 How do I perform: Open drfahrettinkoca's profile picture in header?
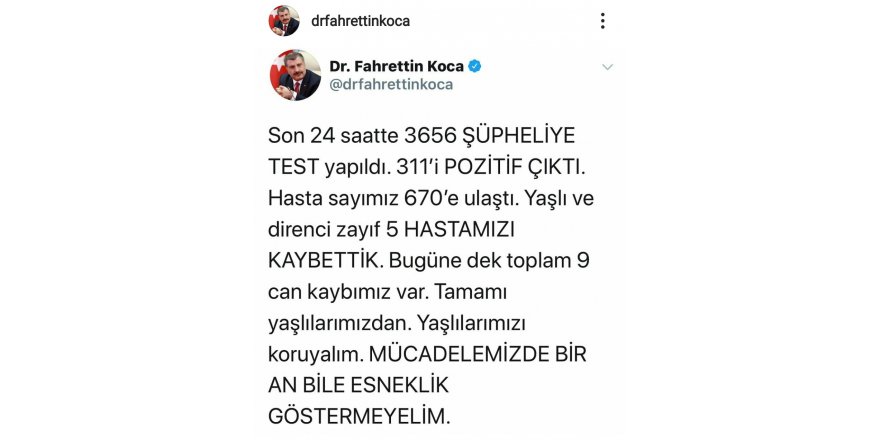pyautogui.click(x=284, y=21)
